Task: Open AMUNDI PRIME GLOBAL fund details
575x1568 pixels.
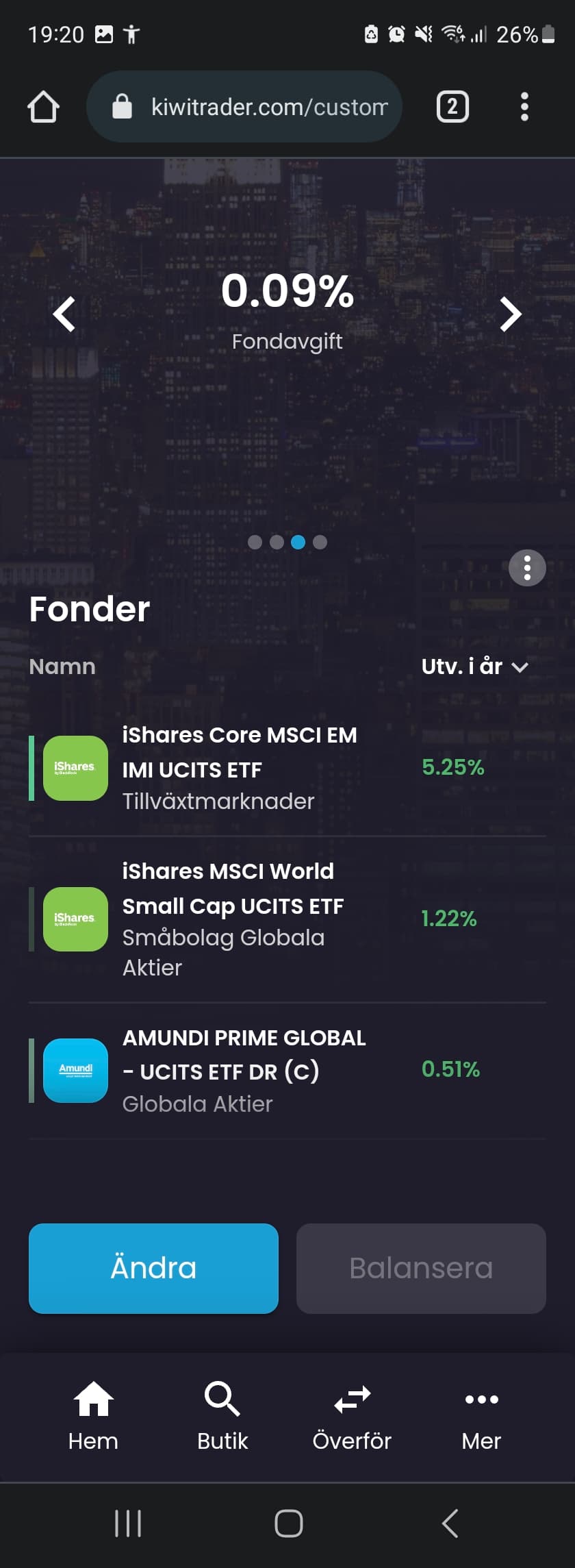Action: tap(244, 1070)
